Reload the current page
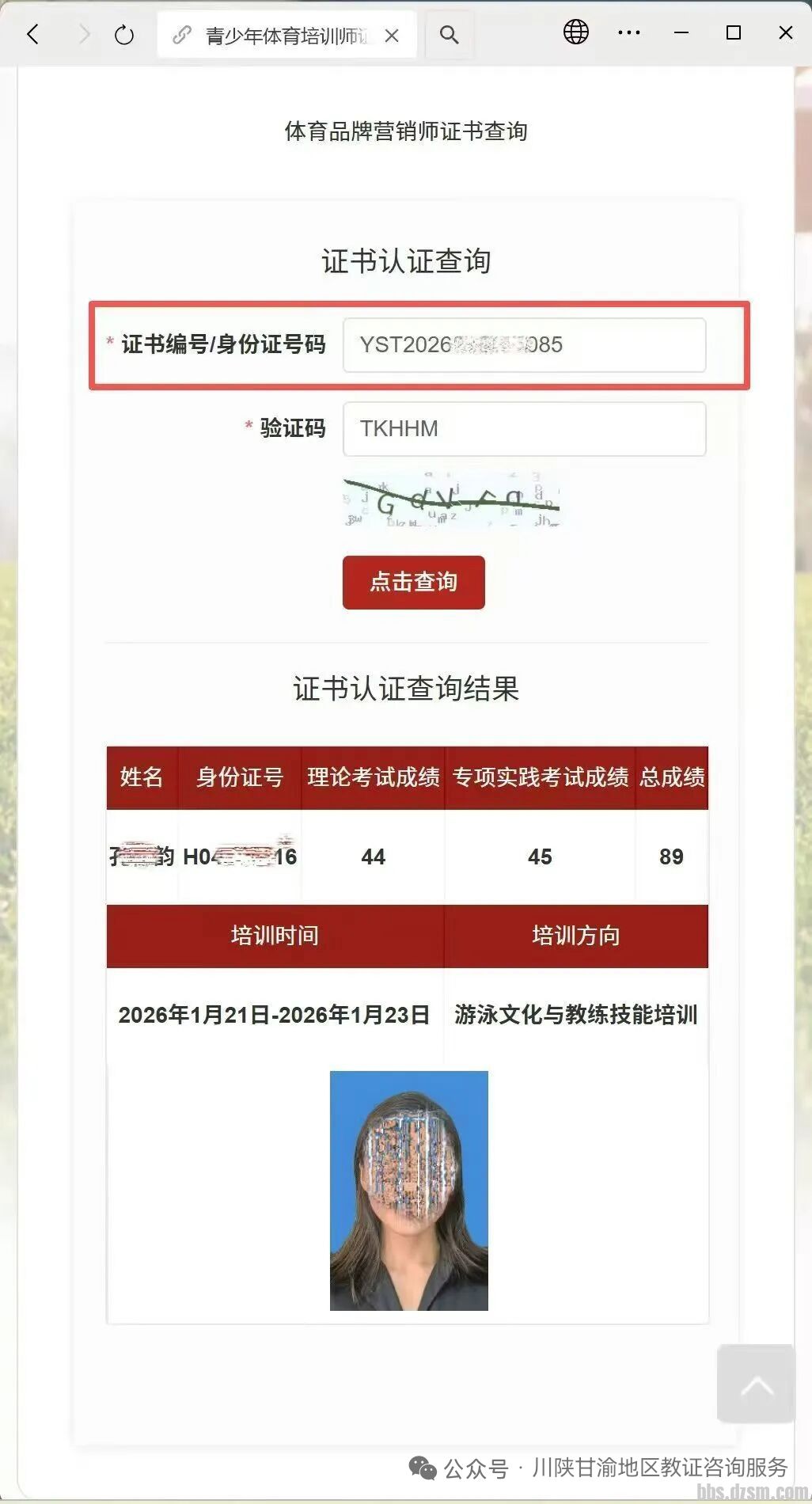Screen dimensions: 812x1504 [x=124, y=34]
